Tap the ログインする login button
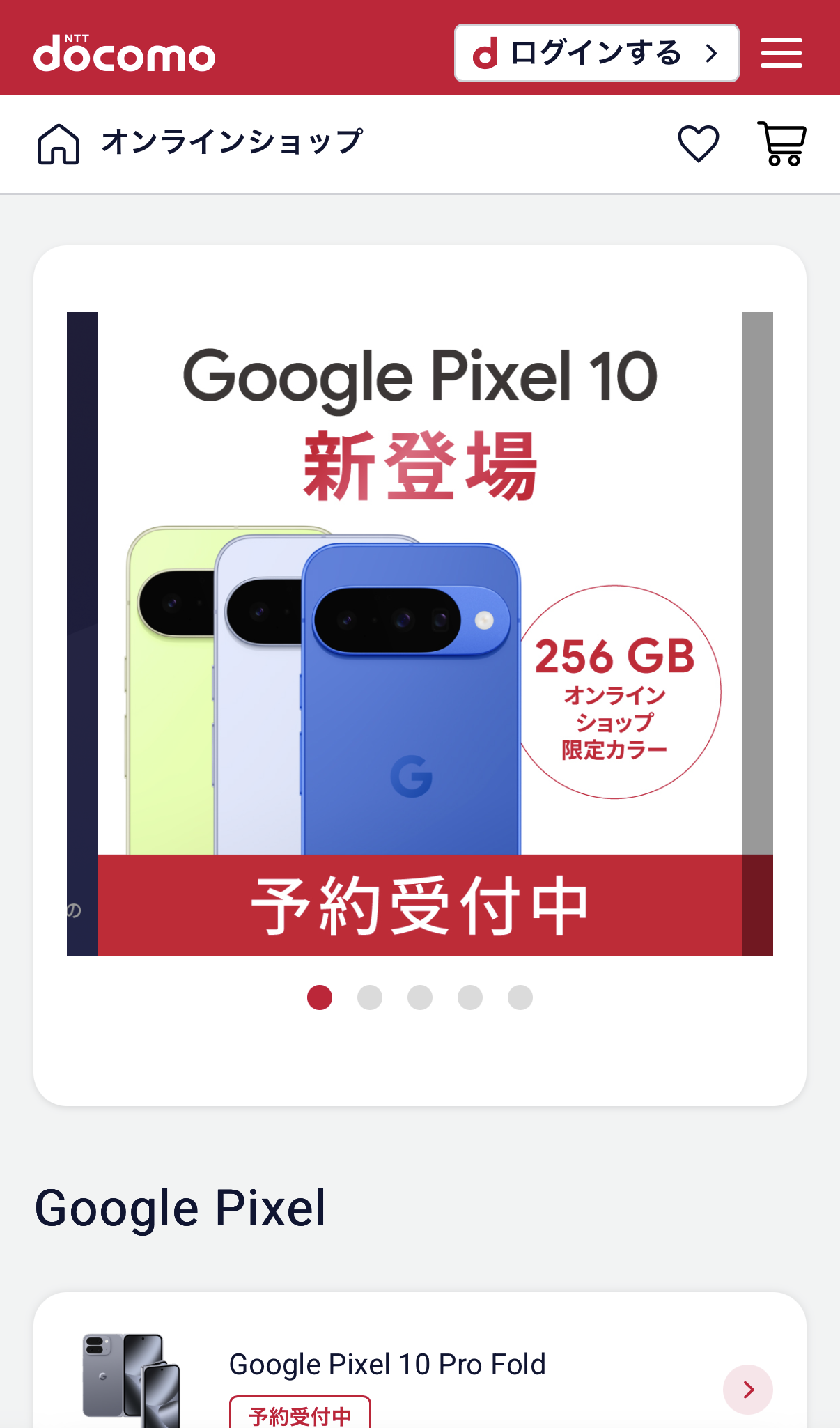 (596, 53)
